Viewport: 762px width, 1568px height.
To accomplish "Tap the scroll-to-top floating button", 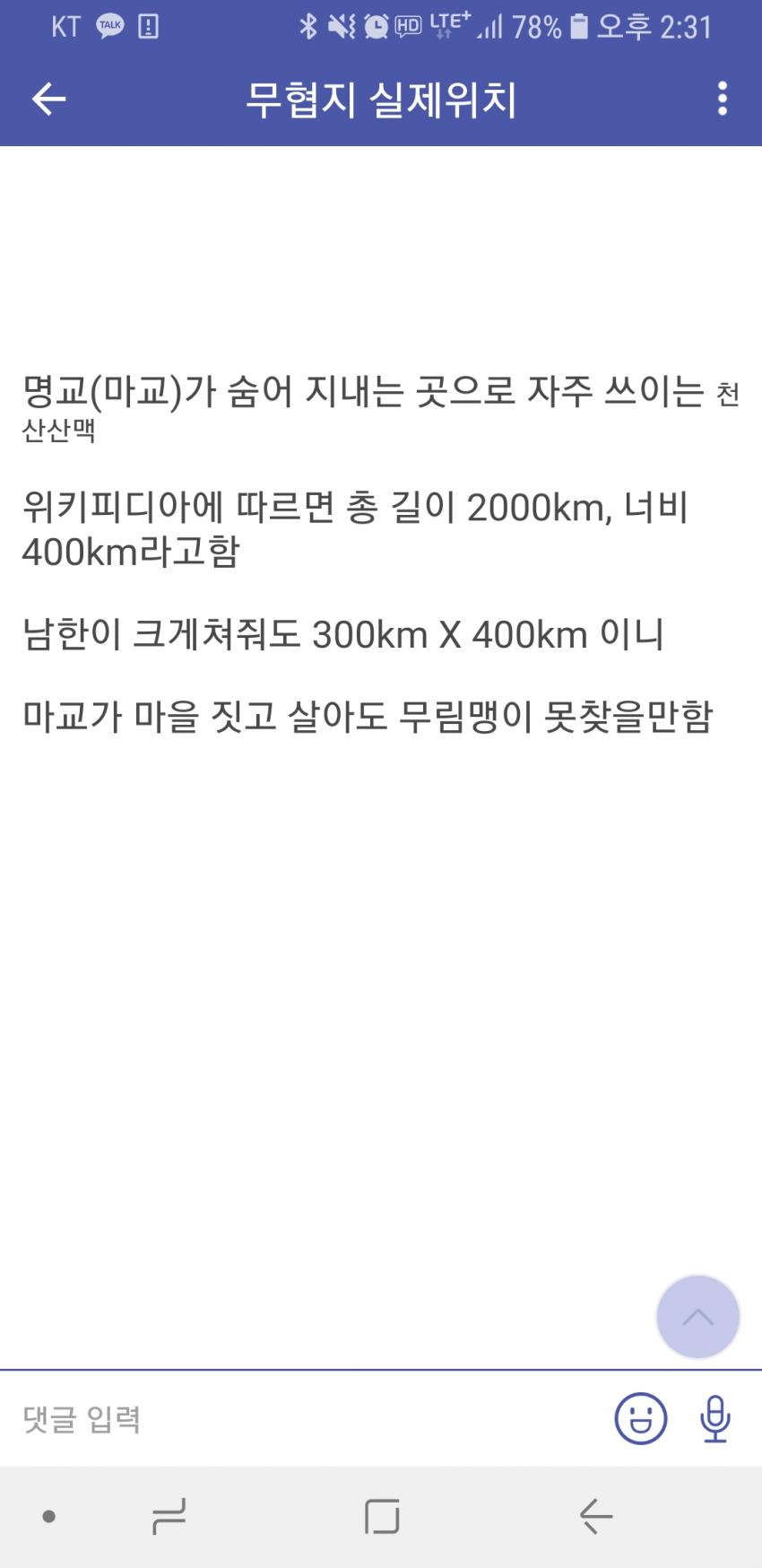I will pyautogui.click(x=697, y=1317).
